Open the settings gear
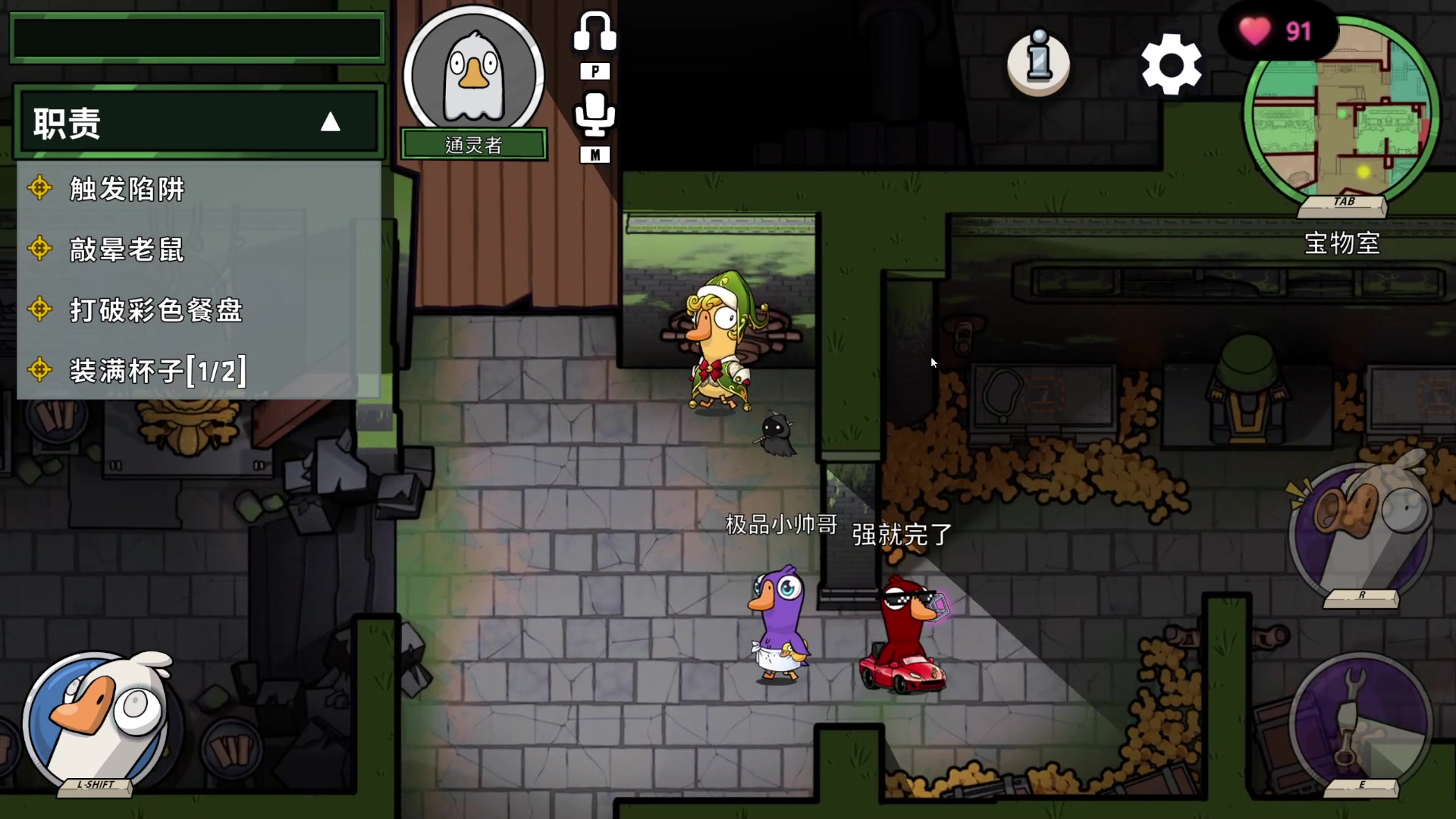The height and width of the screenshot is (819, 1456). point(1171,64)
